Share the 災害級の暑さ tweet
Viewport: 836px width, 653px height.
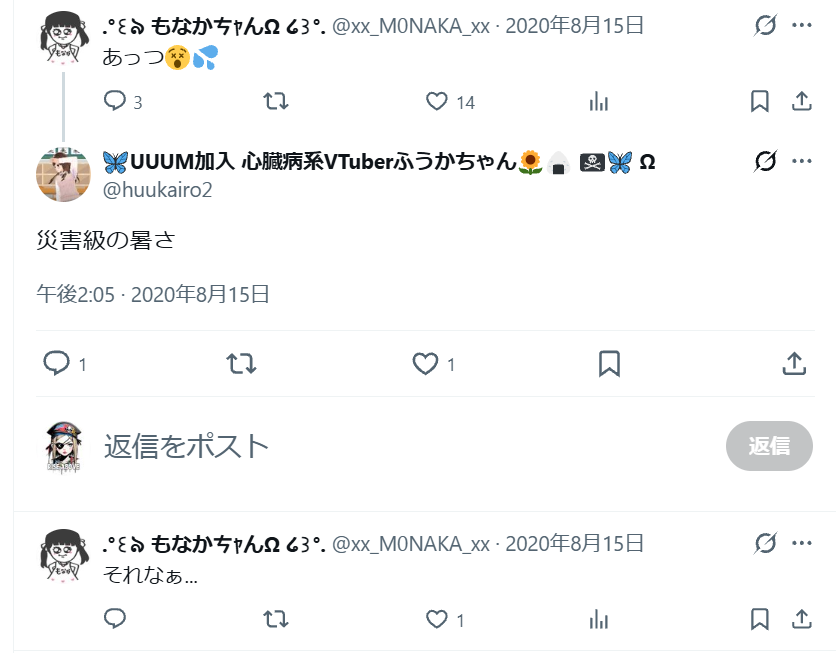[x=794, y=364]
